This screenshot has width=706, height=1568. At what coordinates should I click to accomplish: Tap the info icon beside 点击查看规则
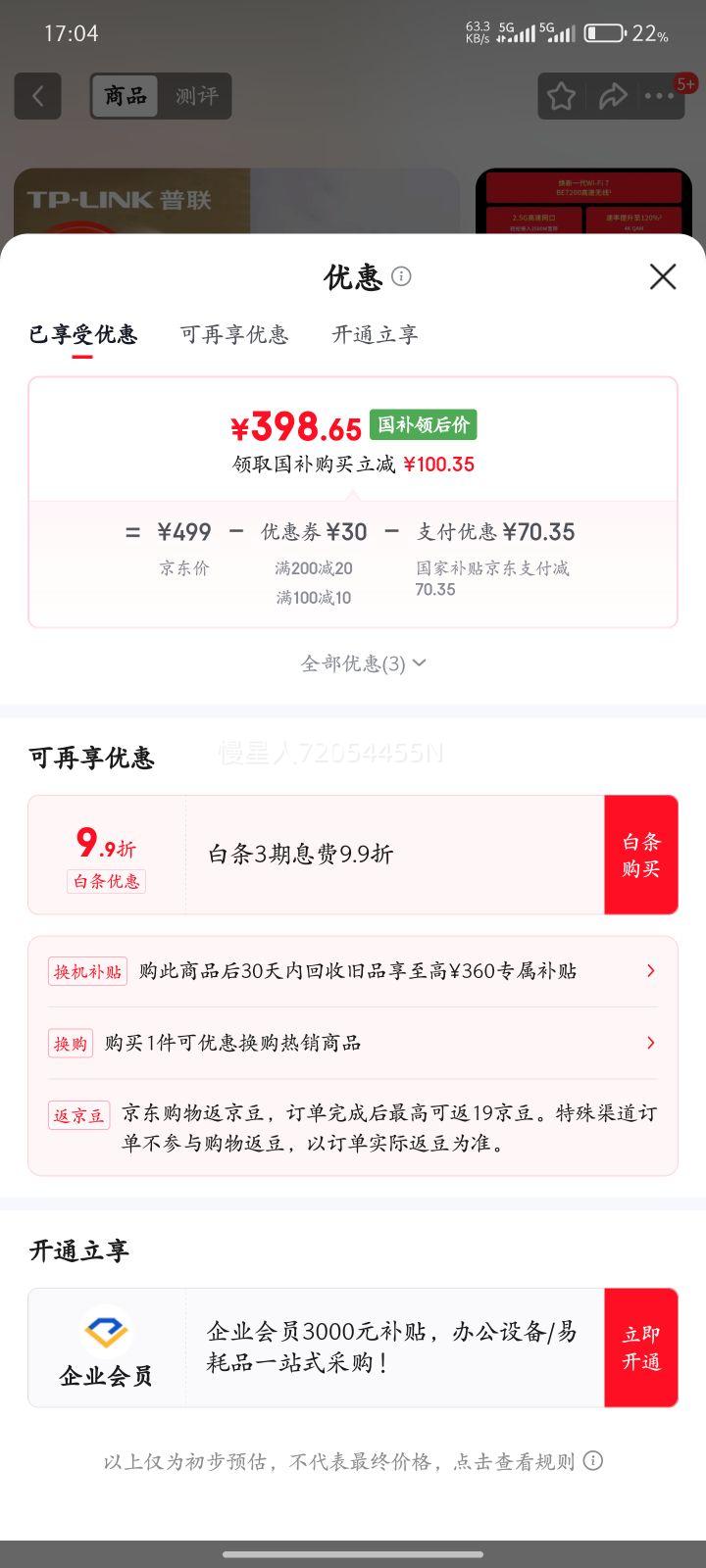(x=590, y=1460)
